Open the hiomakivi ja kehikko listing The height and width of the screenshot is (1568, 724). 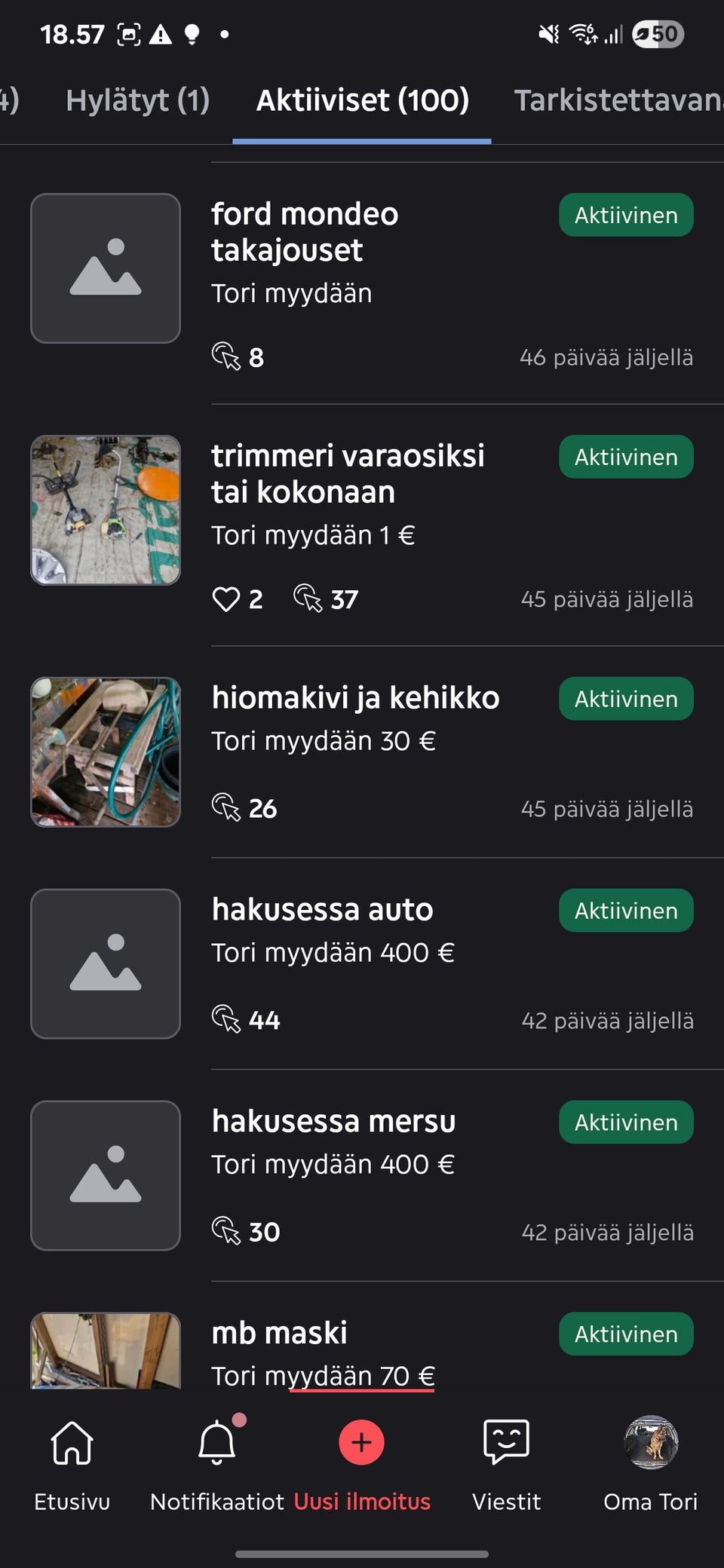(355, 698)
